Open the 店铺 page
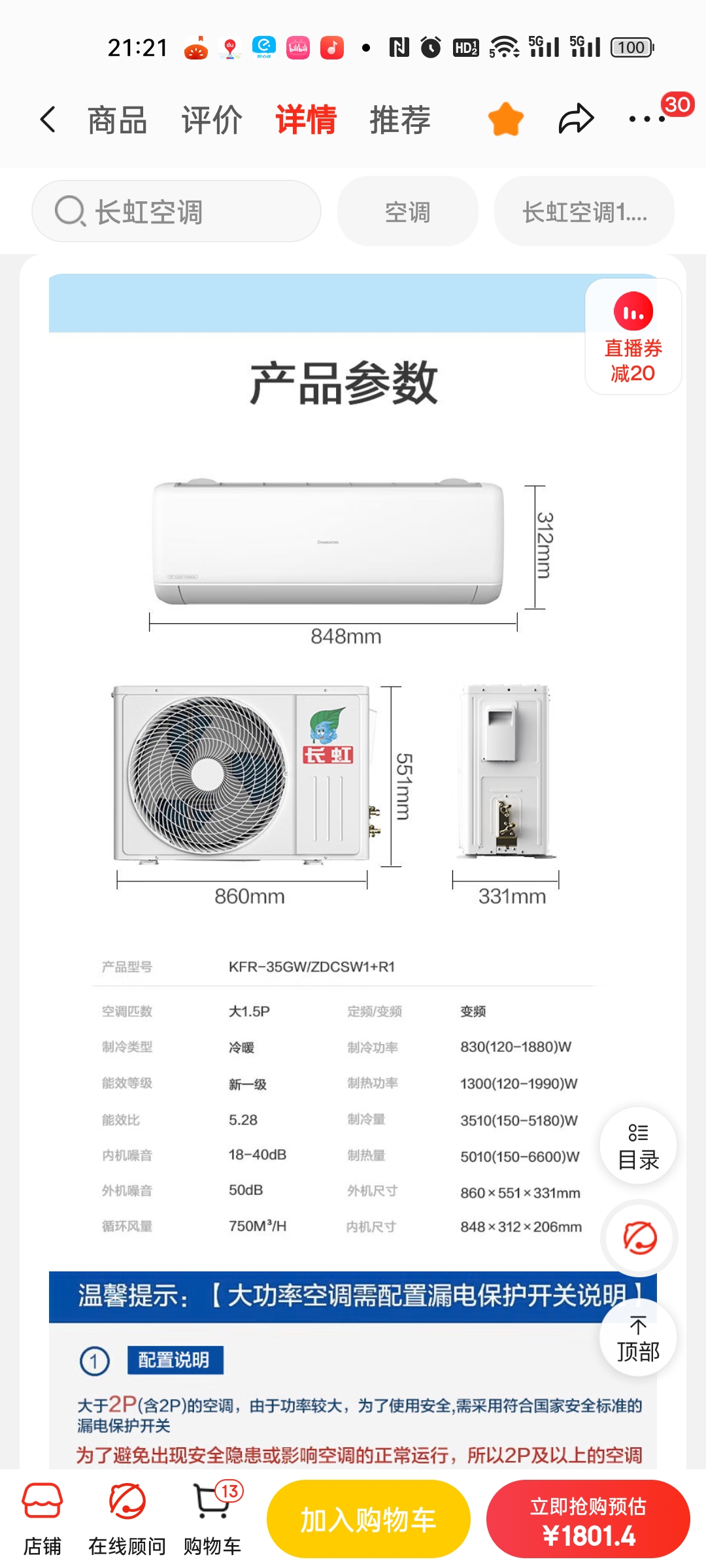This screenshot has width=706, height=1568. tap(42, 1518)
